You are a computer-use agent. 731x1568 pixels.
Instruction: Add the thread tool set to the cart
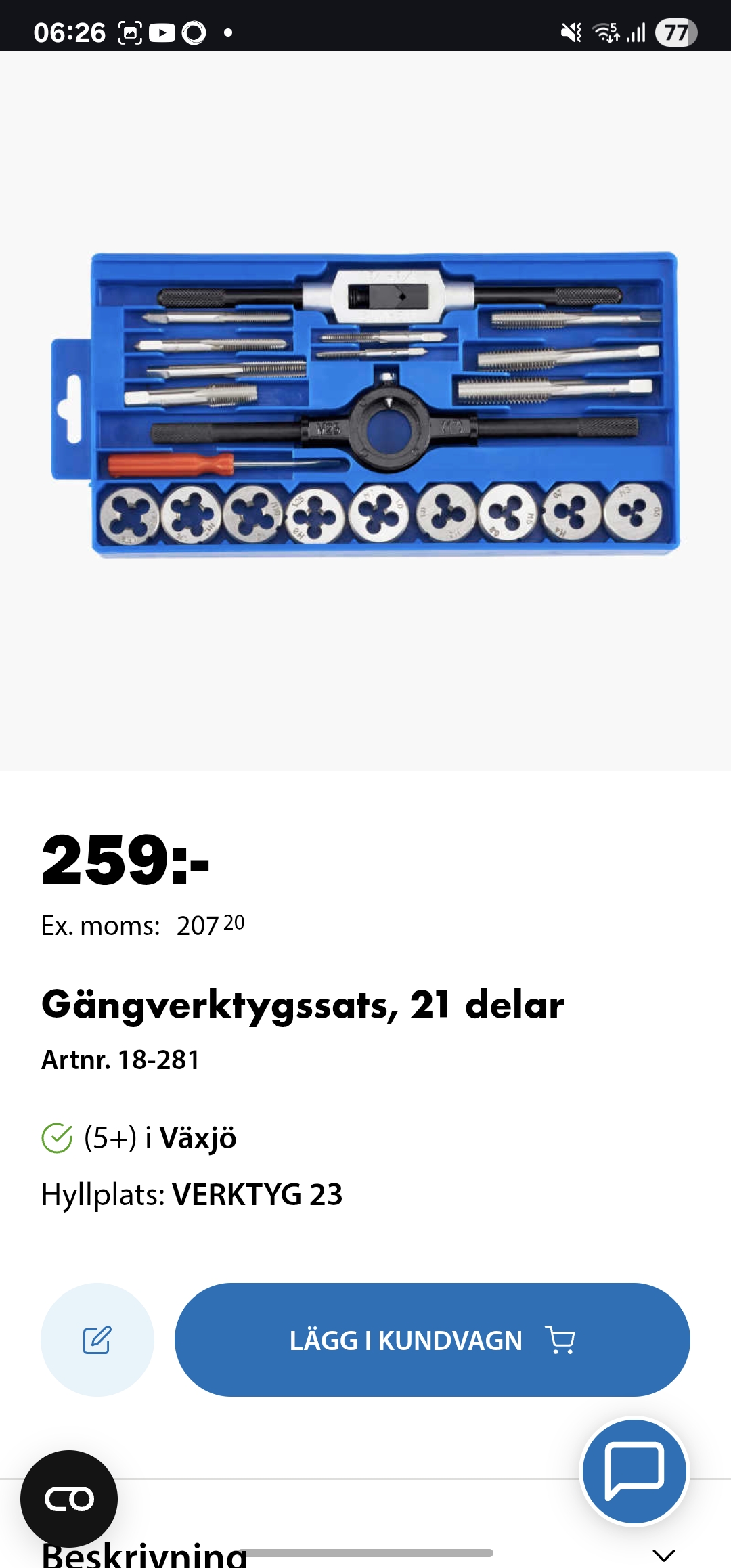pyautogui.click(x=432, y=1339)
